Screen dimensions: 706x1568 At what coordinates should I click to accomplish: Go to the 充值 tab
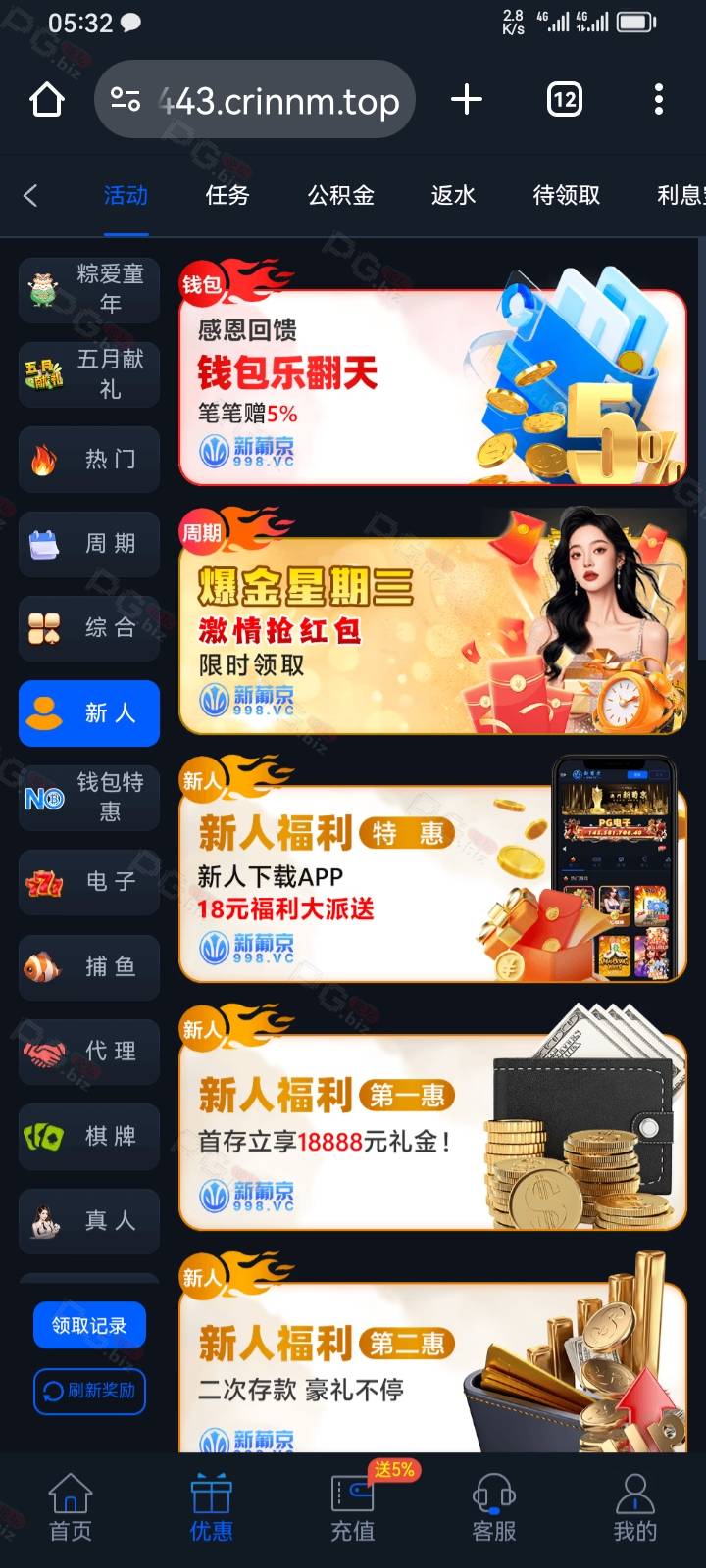(353, 1509)
